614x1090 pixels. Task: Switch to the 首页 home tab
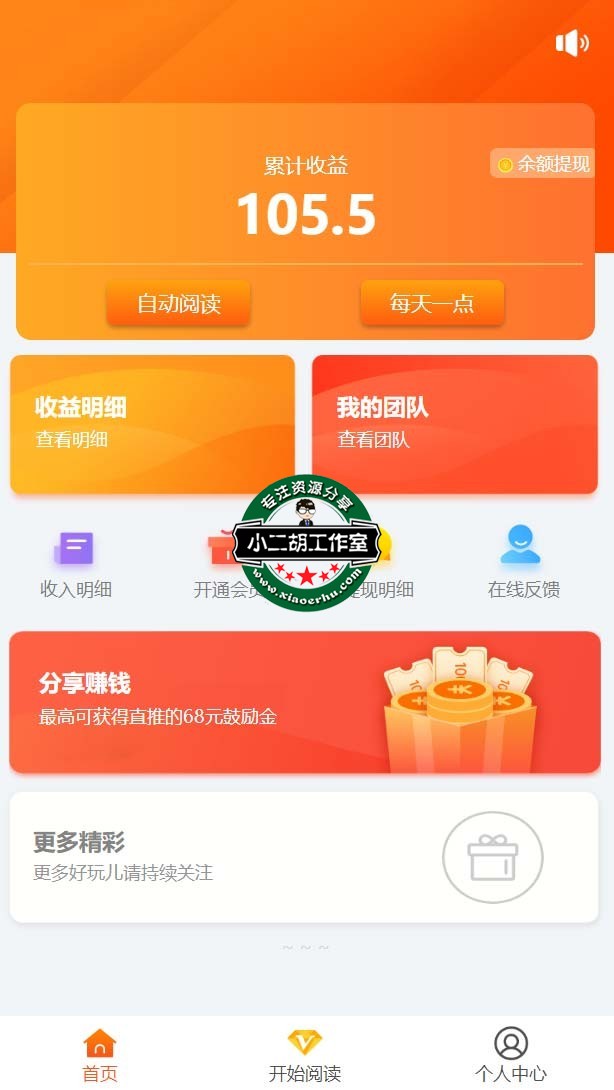click(100, 1055)
